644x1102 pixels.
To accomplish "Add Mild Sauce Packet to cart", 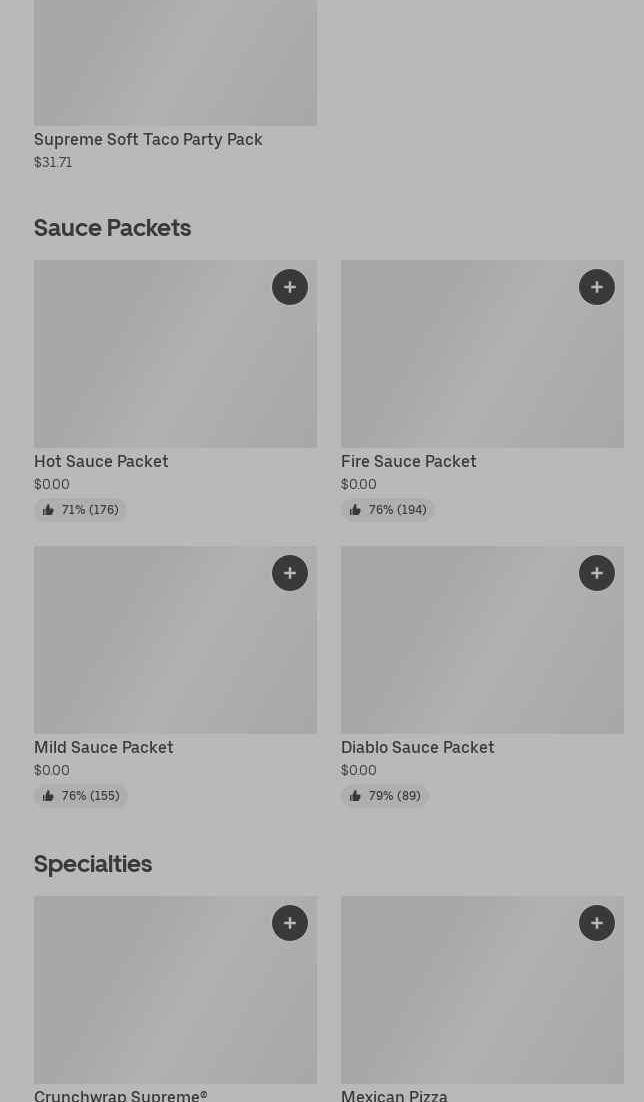I will pos(290,573).
